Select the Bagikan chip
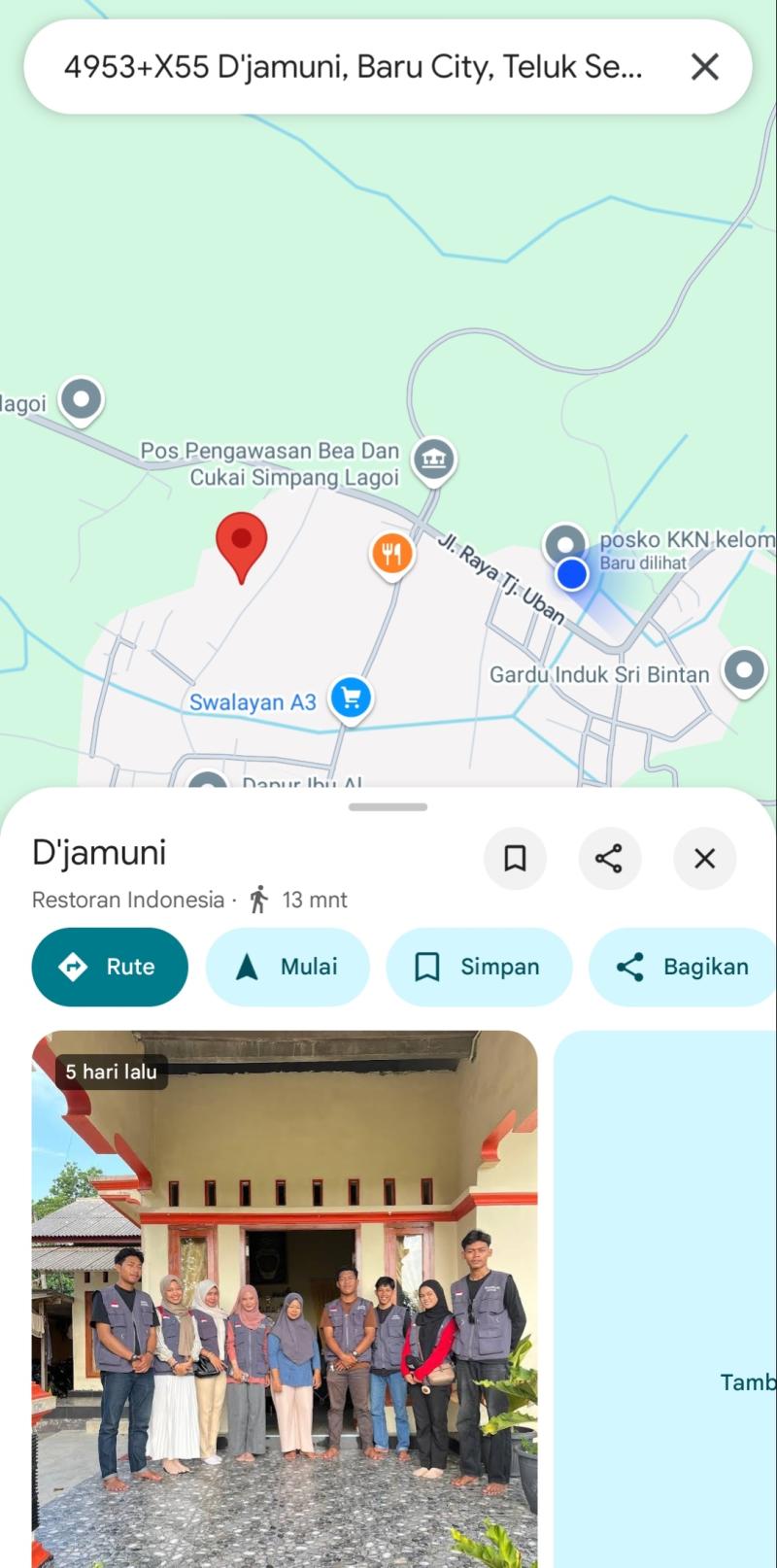Screen dimensions: 777x1568 [x=683, y=967]
